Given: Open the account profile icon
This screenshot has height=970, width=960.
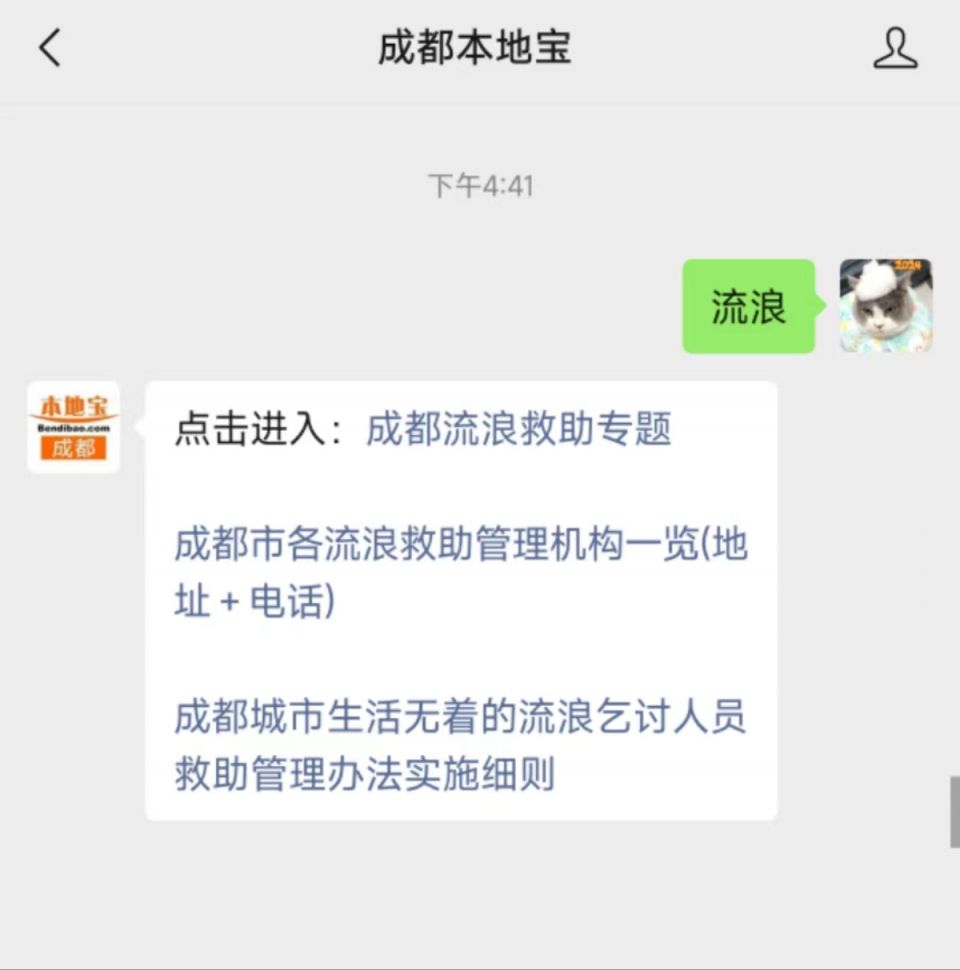Looking at the screenshot, I should [x=895, y=48].
